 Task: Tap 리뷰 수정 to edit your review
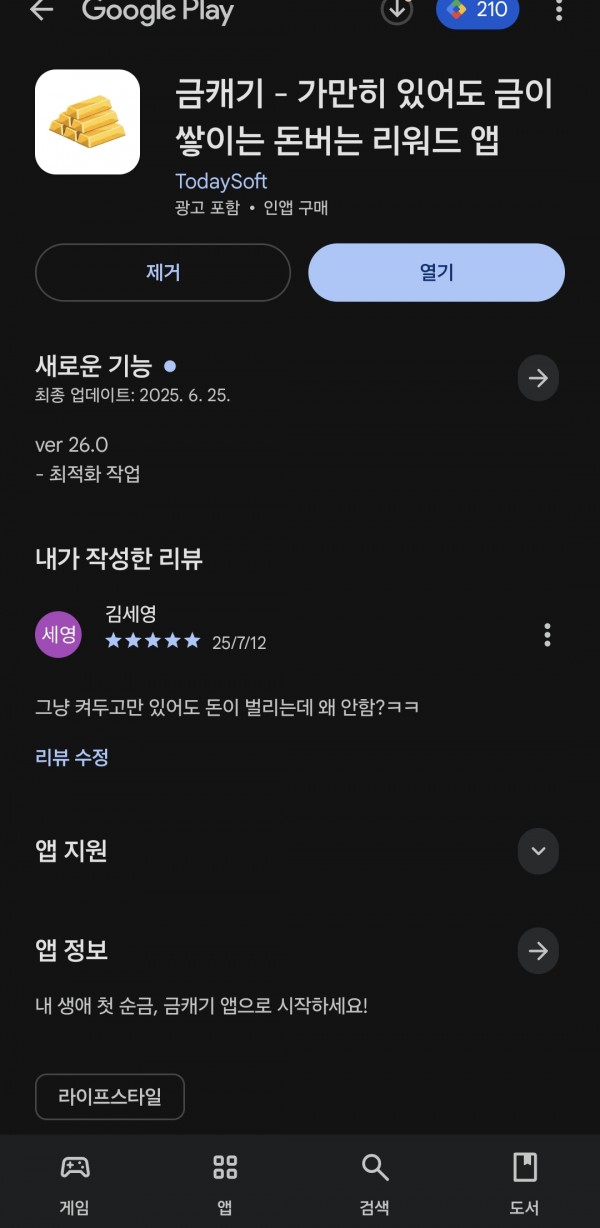pos(72,757)
